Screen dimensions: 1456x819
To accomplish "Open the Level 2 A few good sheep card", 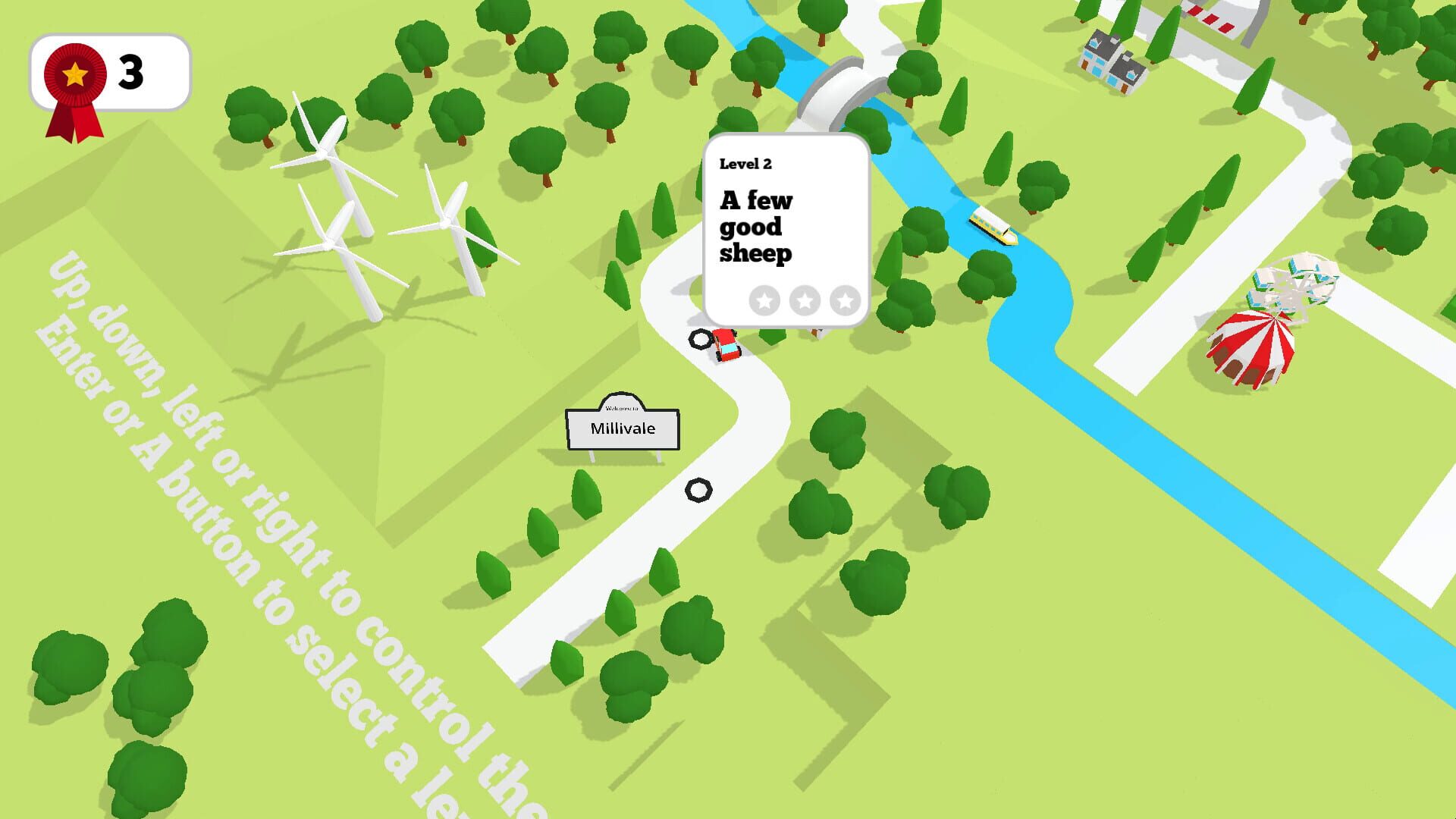I will pyautogui.click(x=786, y=230).
